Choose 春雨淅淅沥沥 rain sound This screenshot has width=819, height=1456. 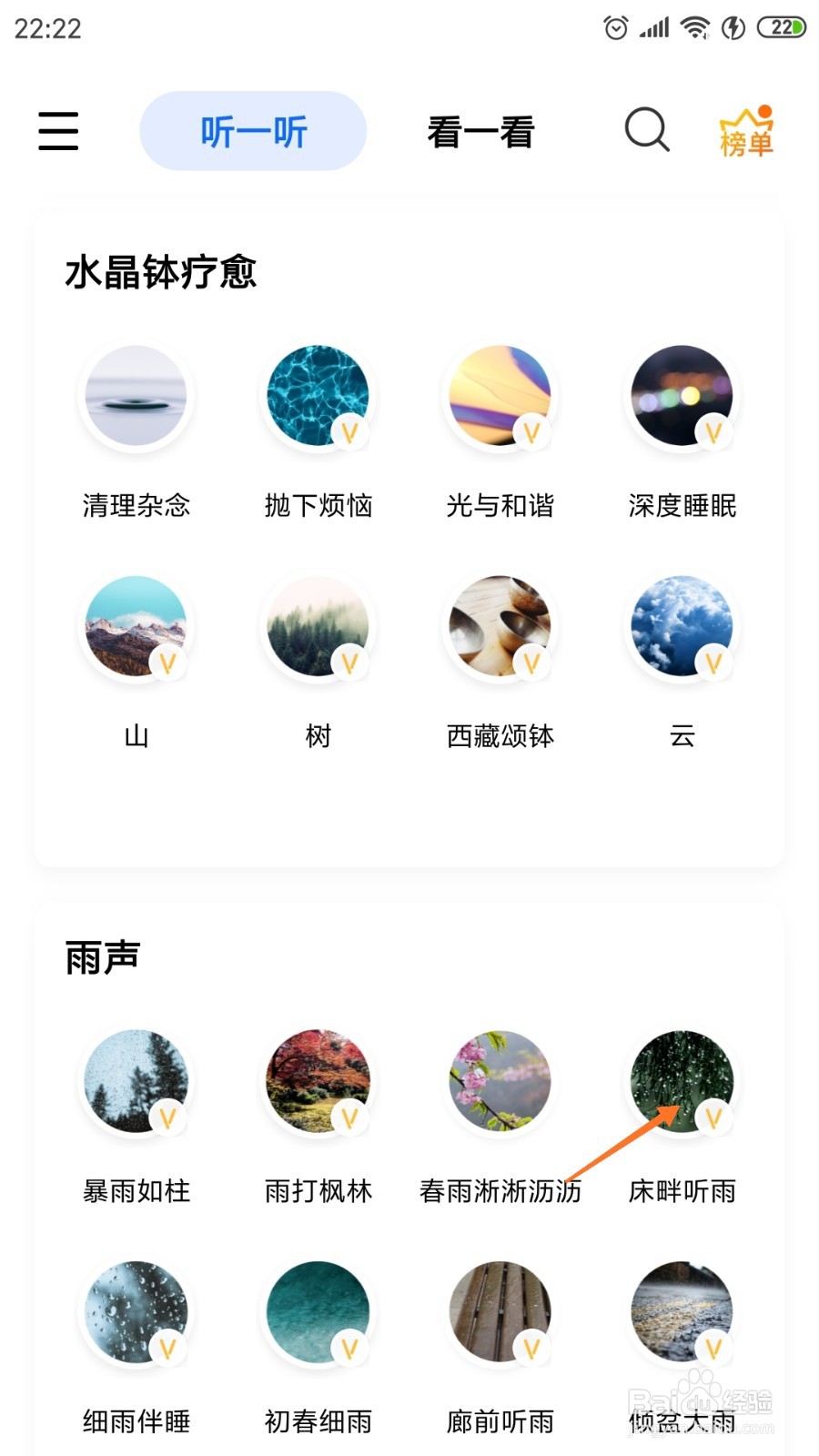click(x=500, y=1081)
